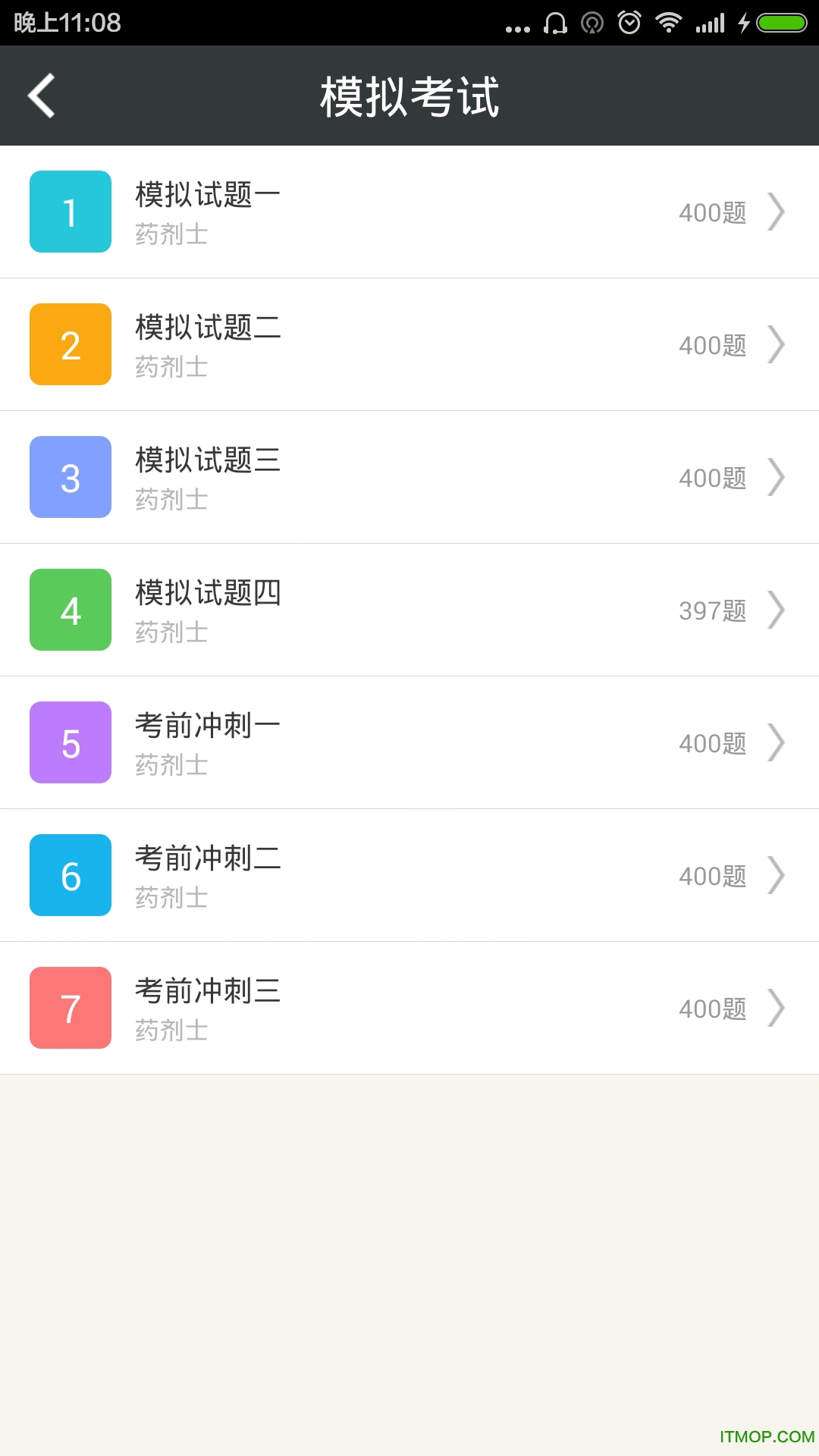Start 模拟试题三 with 400 questions
The height and width of the screenshot is (1456, 819).
(409, 478)
